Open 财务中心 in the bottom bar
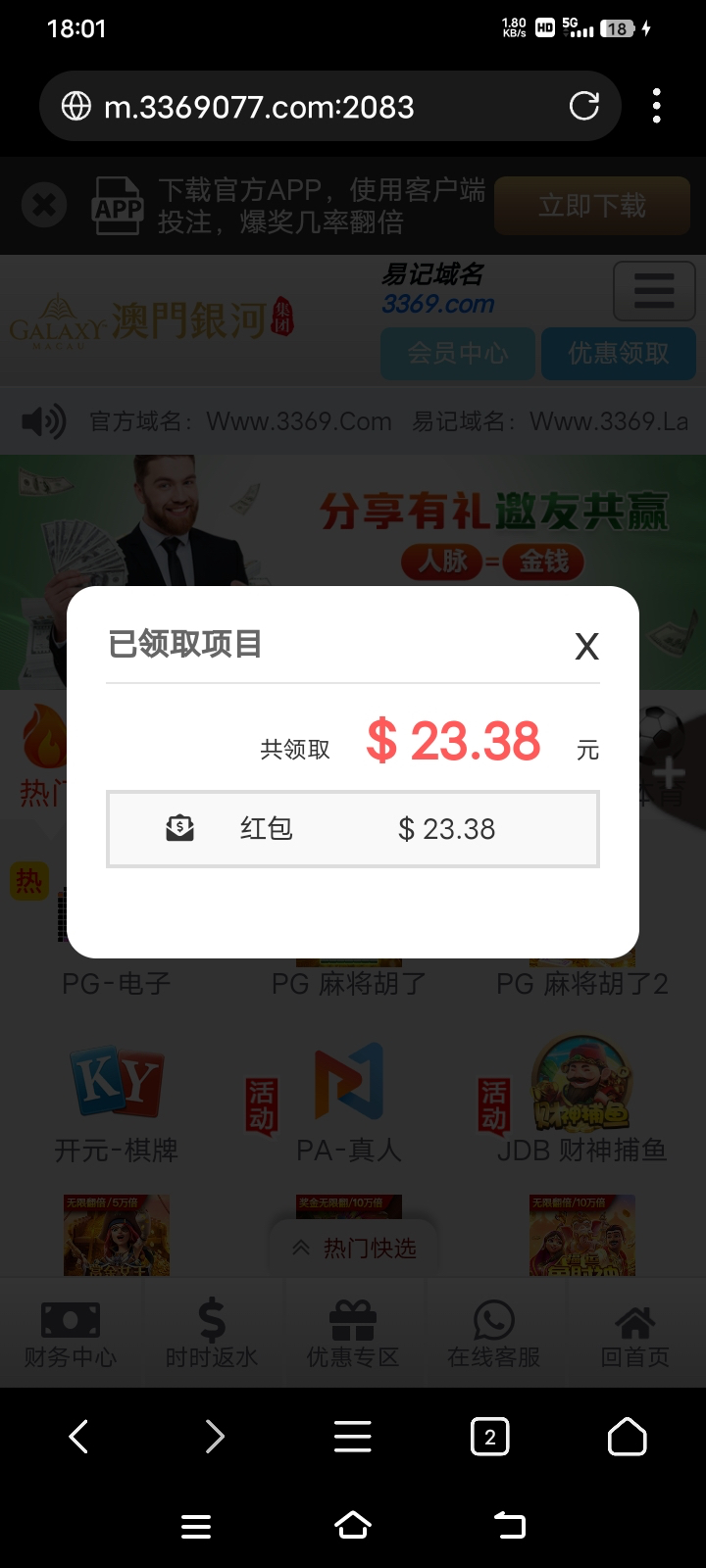 (71, 1333)
